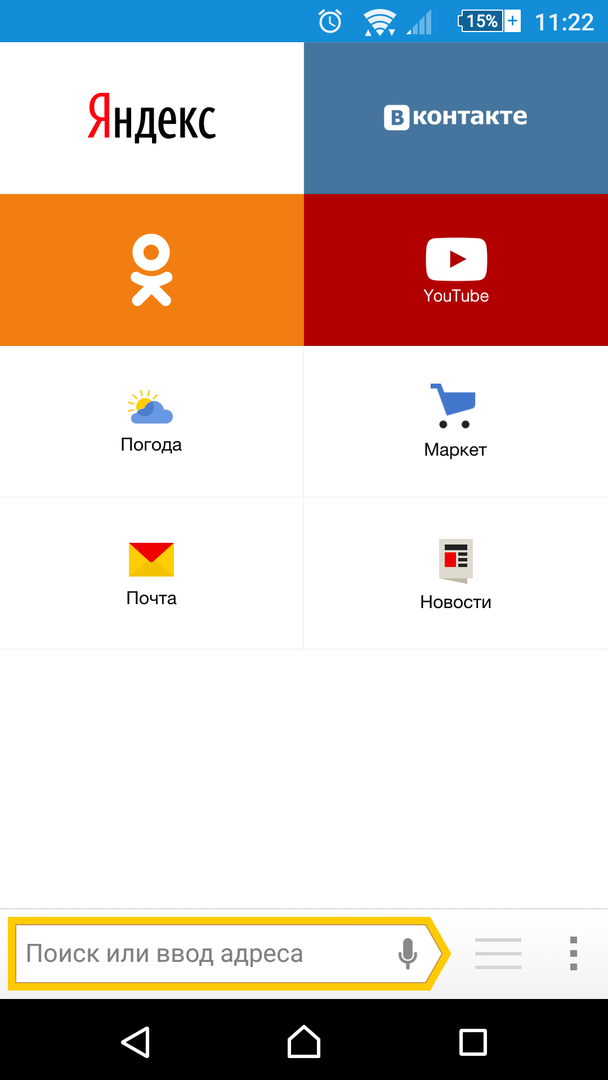Open the Почта mail tile
This screenshot has width=608, height=1080.
click(x=151, y=573)
